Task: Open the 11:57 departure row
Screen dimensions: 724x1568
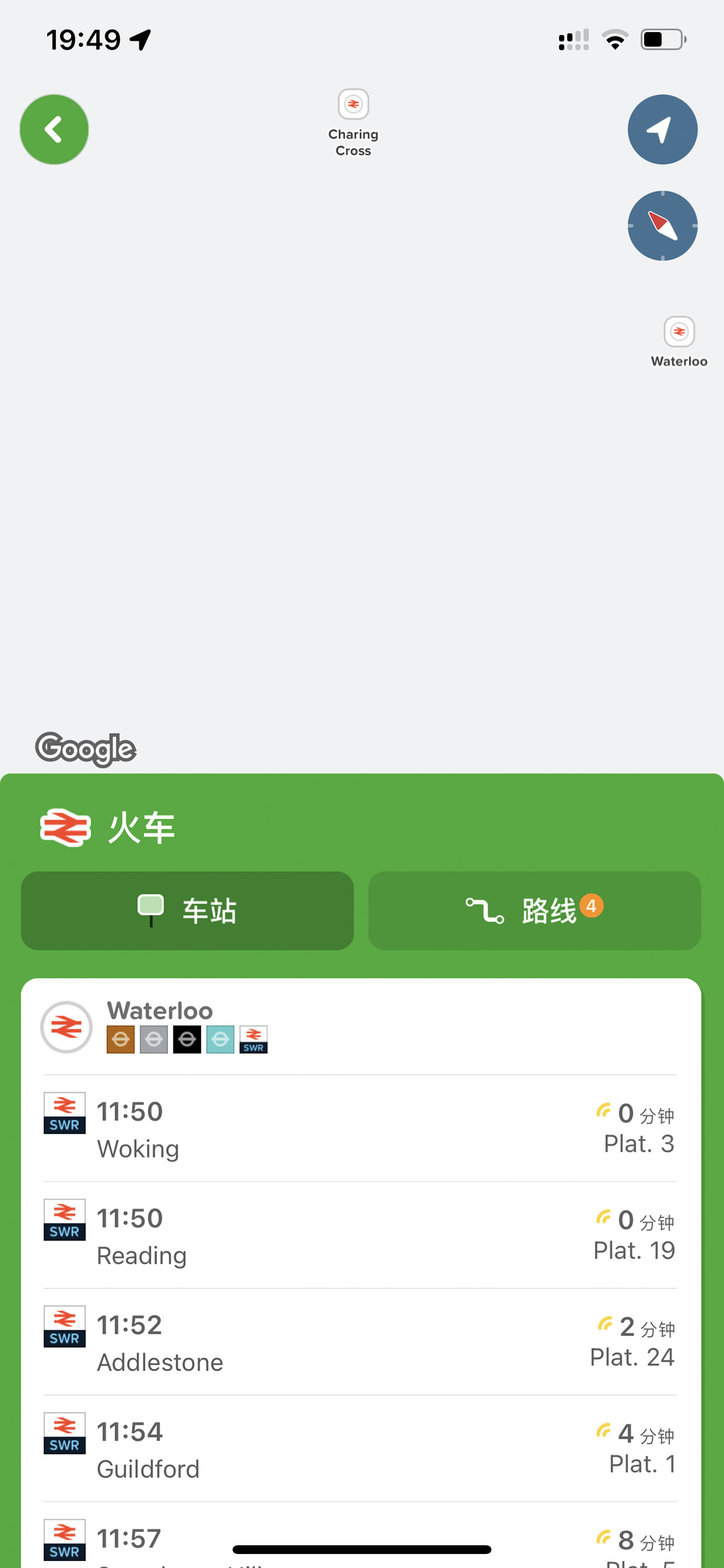Action: pos(360,1536)
